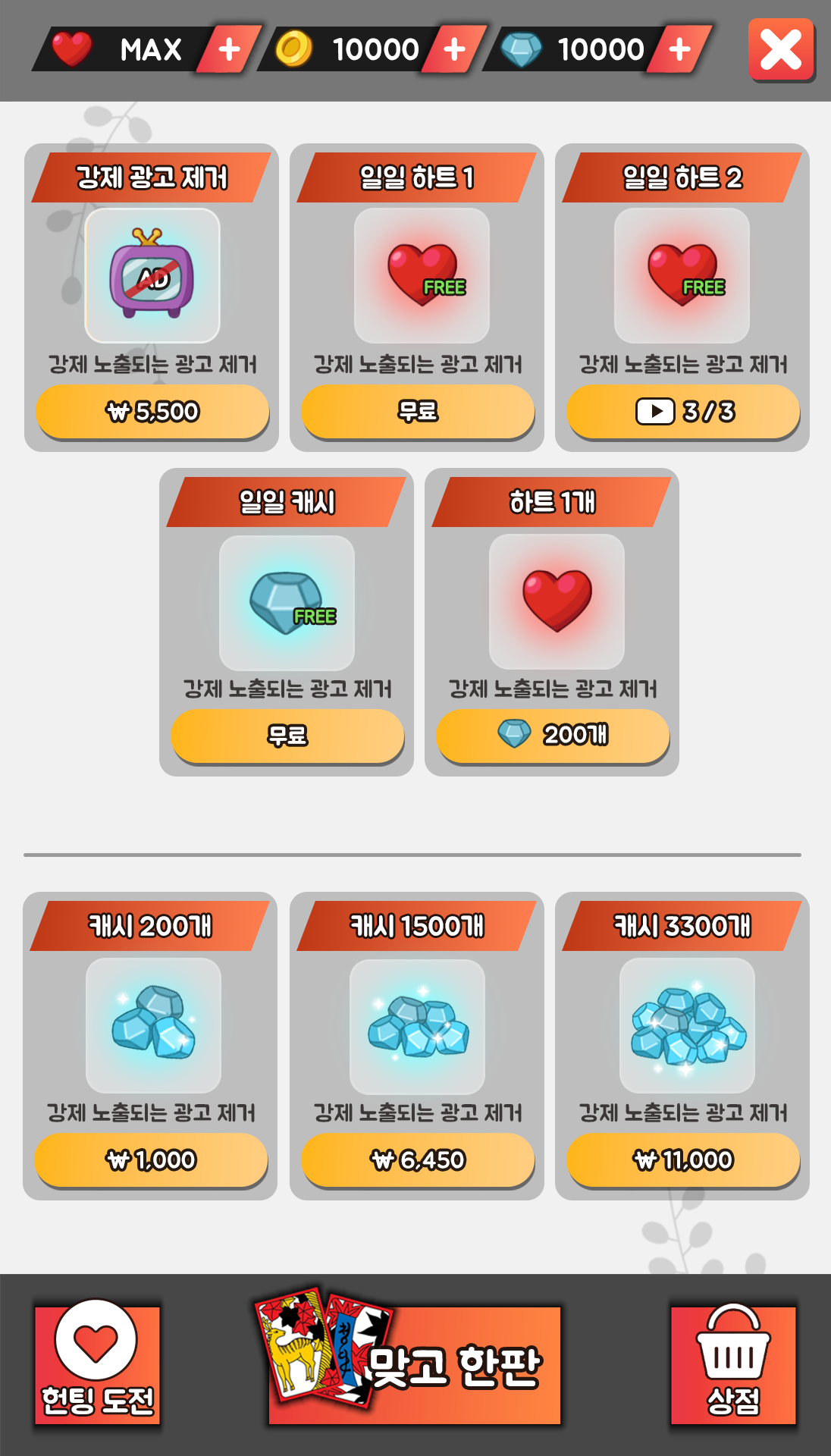Buy 강제 광고 제거 for ₩5,500

pos(152,412)
